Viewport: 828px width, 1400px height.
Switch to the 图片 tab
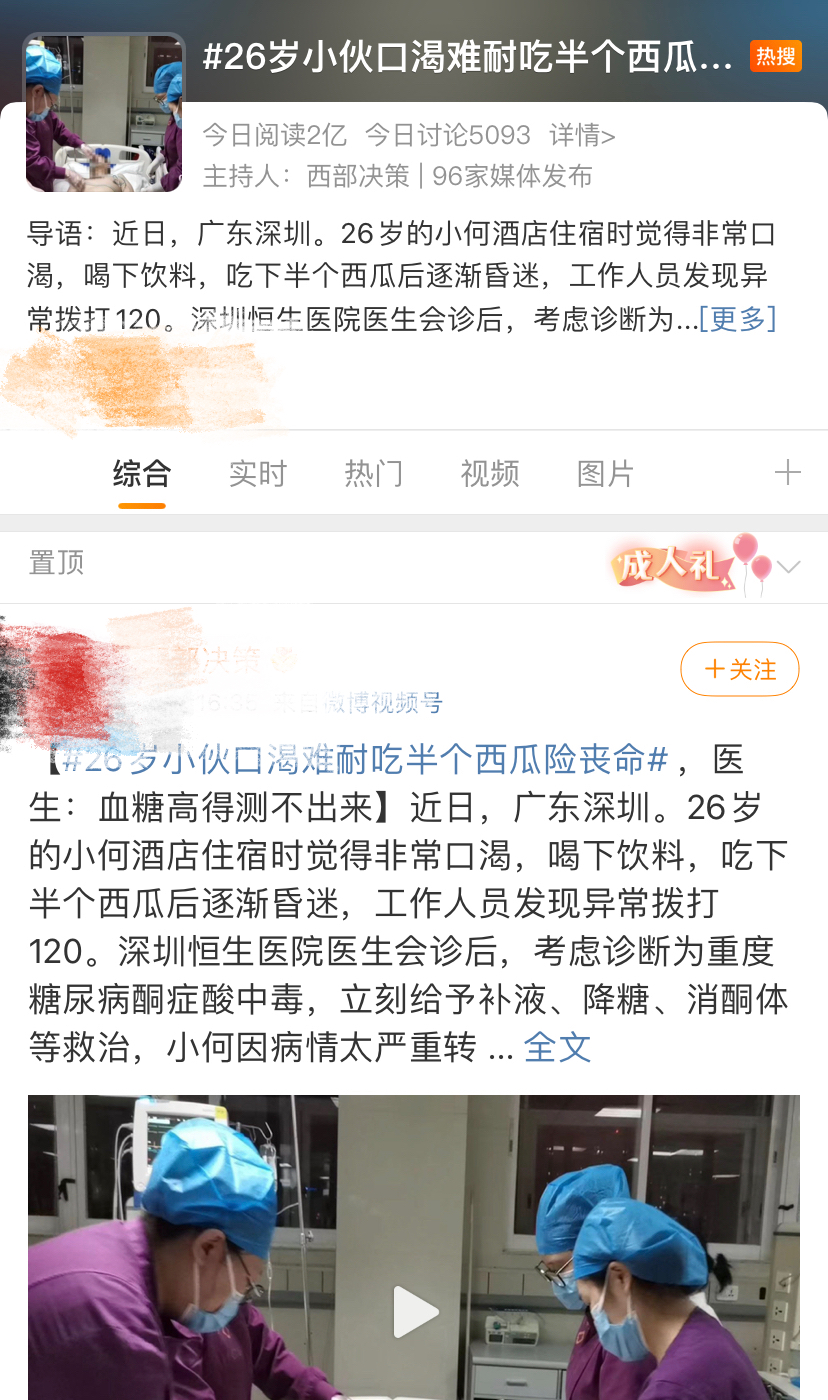click(x=605, y=474)
